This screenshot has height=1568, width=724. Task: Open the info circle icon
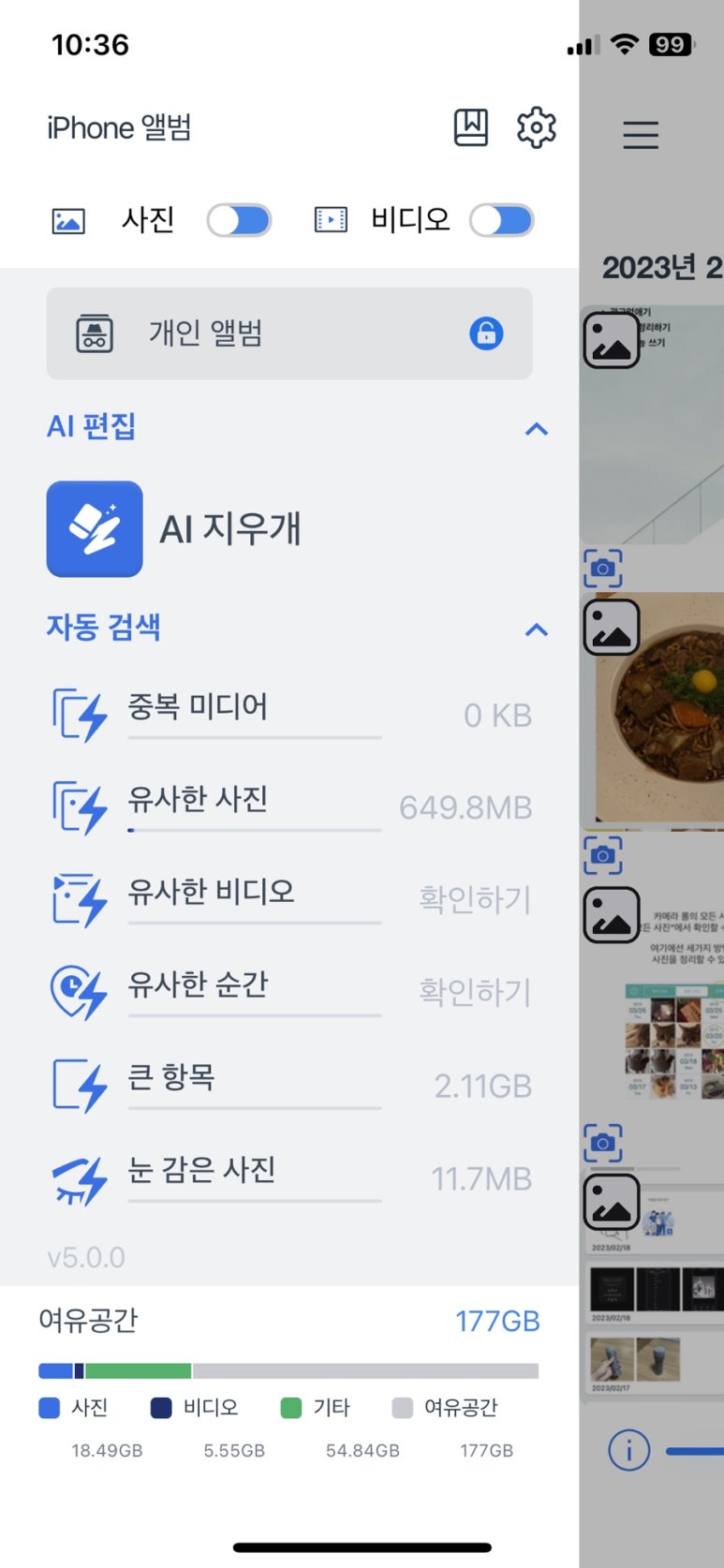point(629,1451)
